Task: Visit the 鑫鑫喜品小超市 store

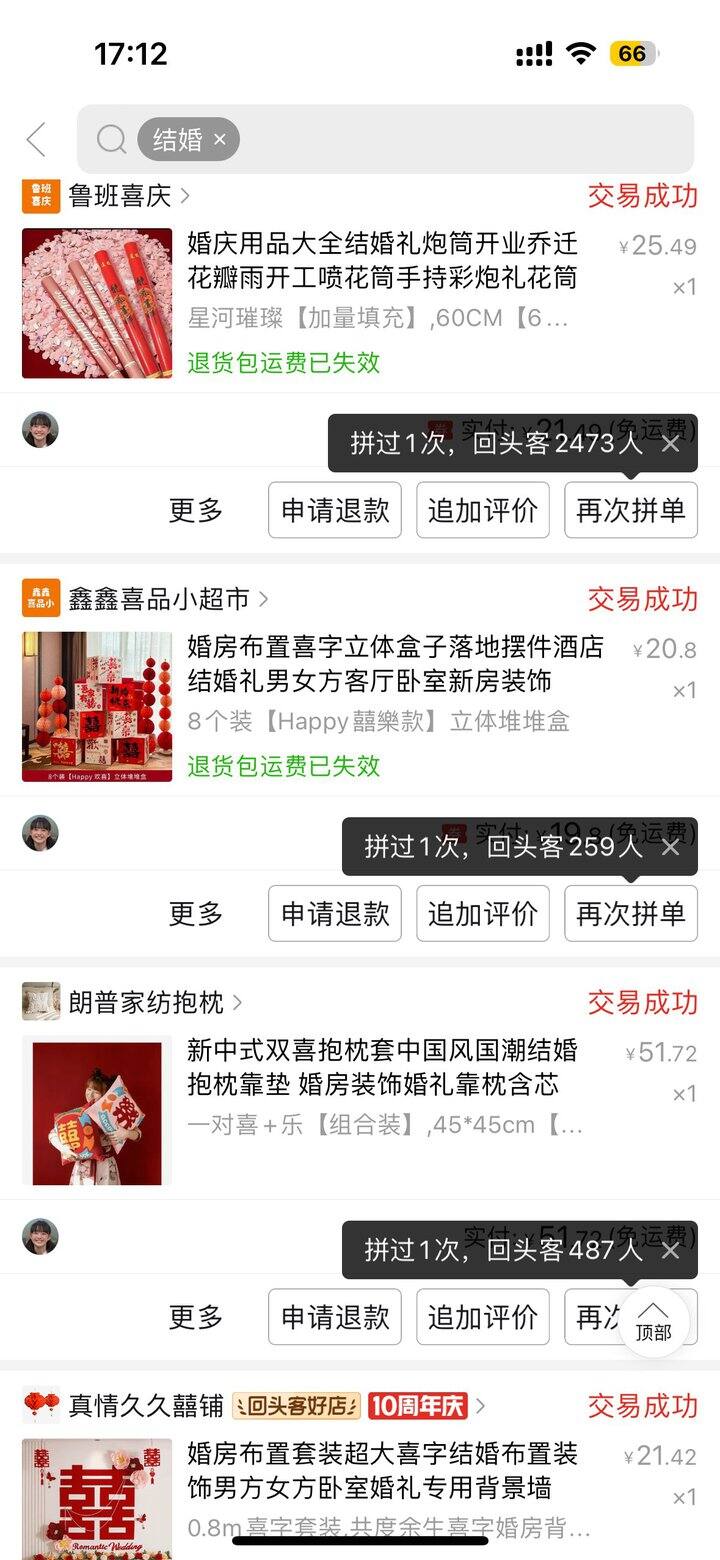Action: pyautogui.click(x=158, y=599)
